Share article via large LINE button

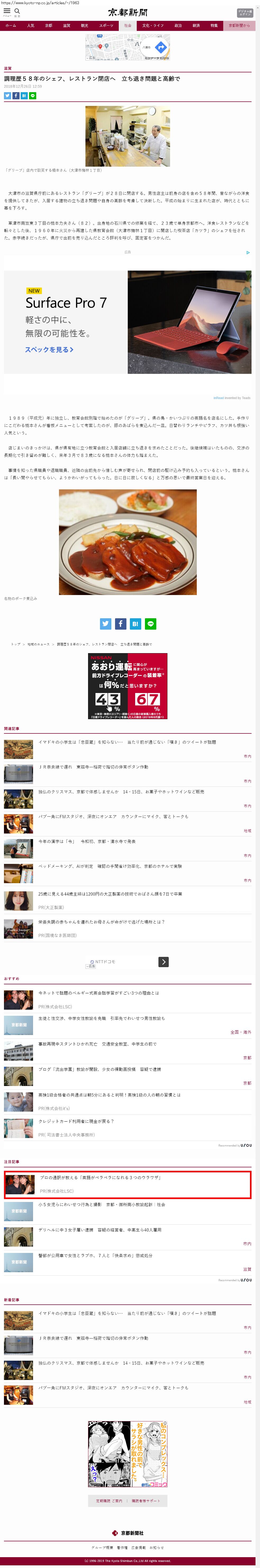pos(150,624)
